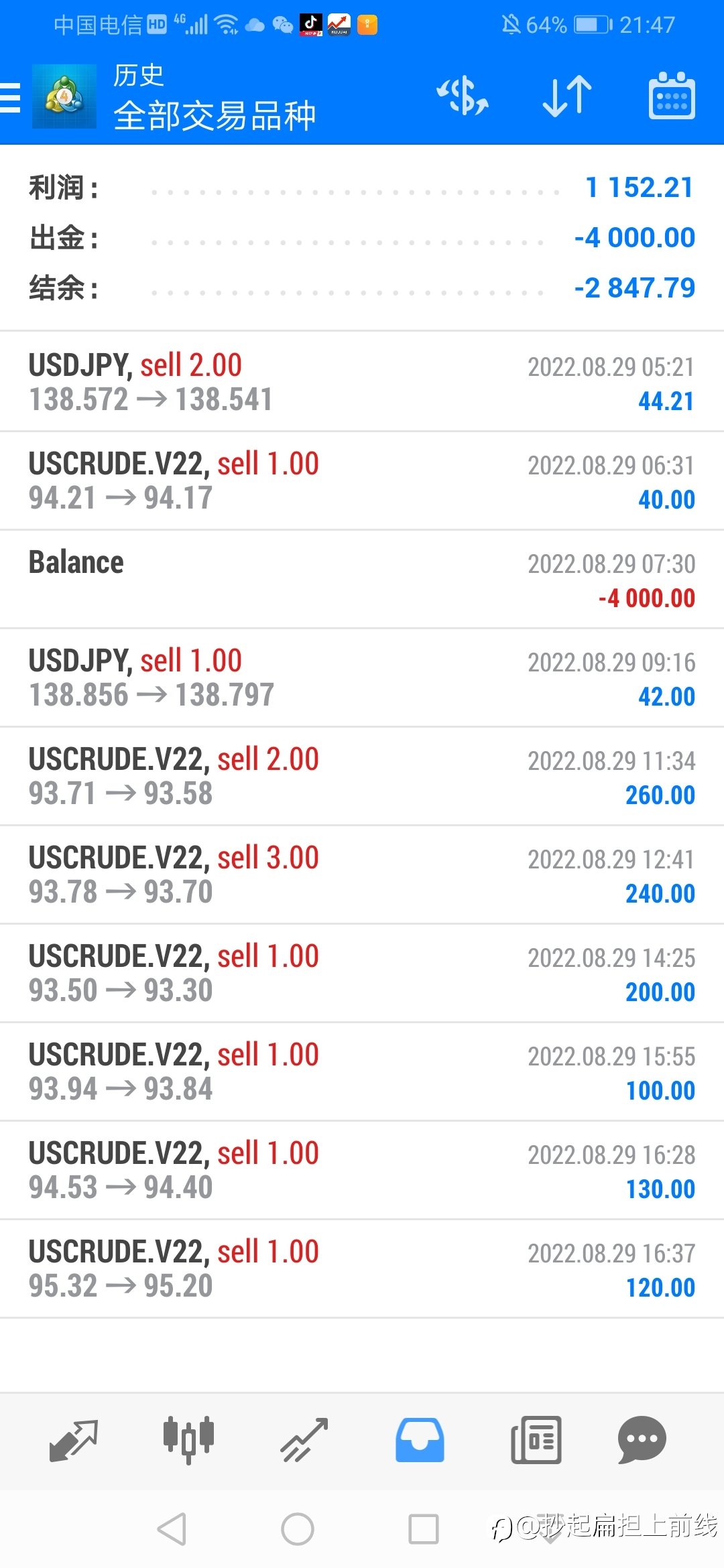Open the USCRUDE.V22 sell 3.00 trade
Image resolution: width=724 pixels, height=1568 pixels.
point(362,874)
